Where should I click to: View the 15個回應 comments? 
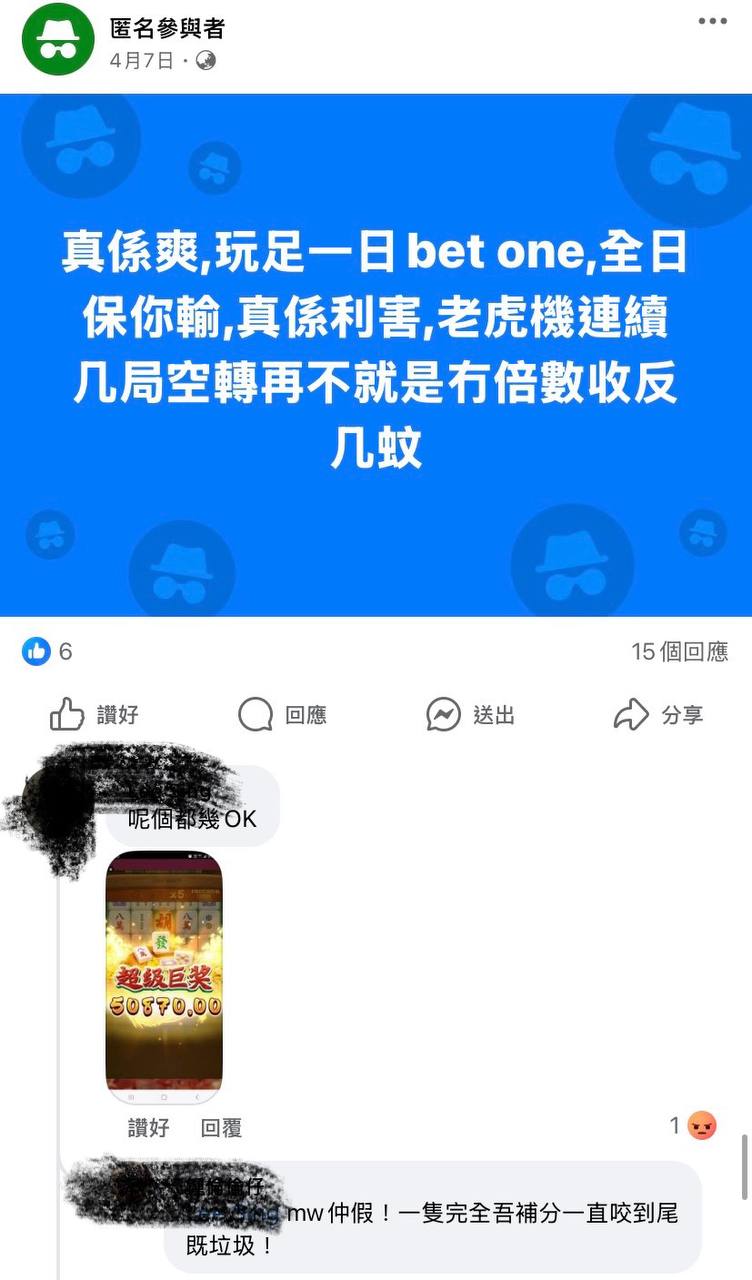pos(679,652)
